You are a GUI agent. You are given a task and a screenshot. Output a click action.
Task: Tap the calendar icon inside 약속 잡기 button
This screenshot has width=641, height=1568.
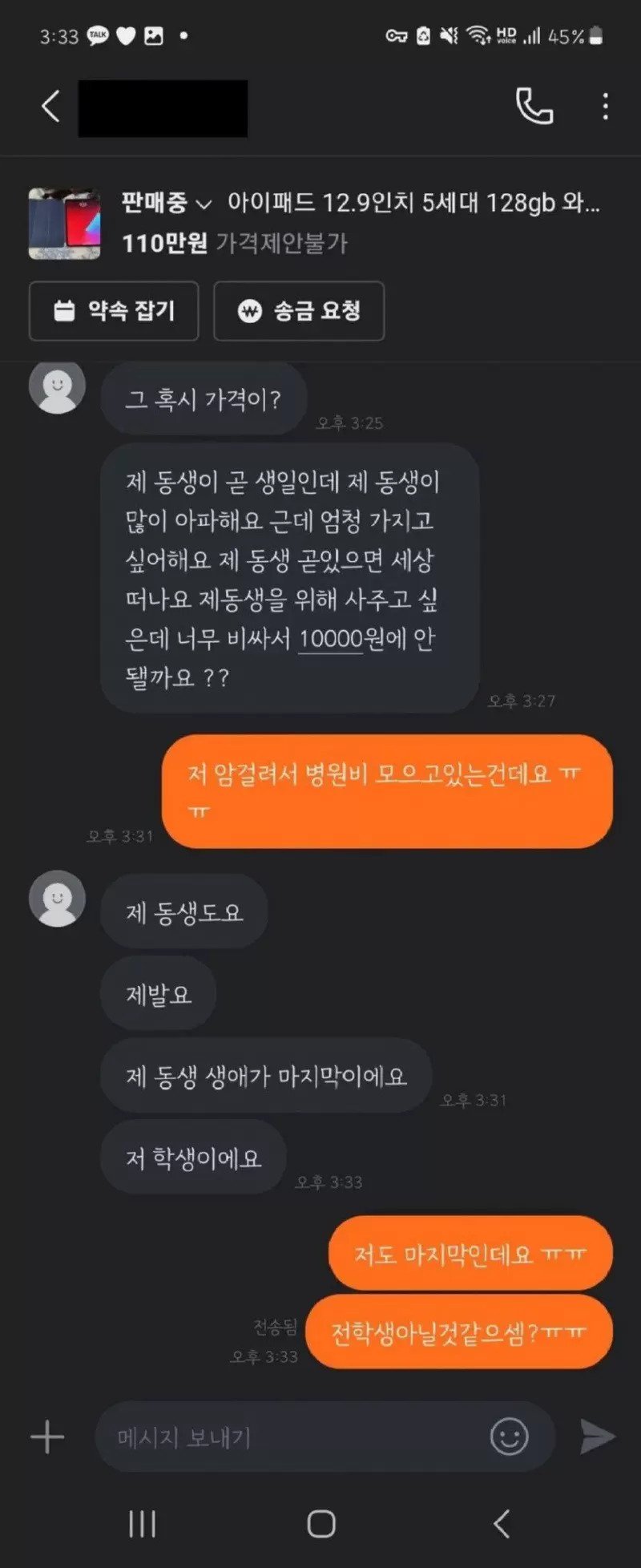63,311
